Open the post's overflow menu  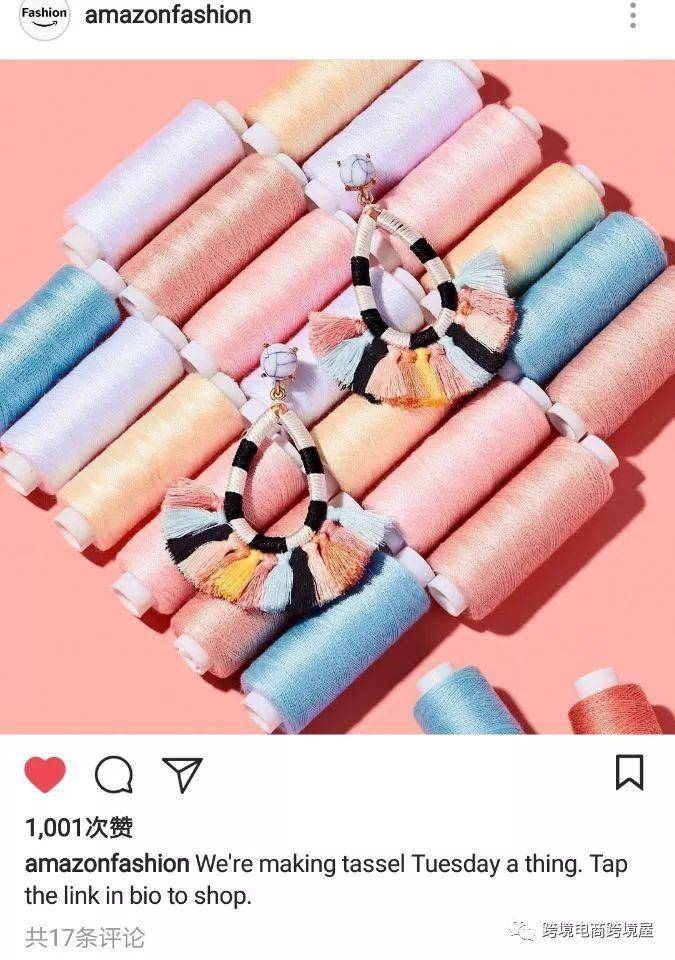(x=632, y=15)
